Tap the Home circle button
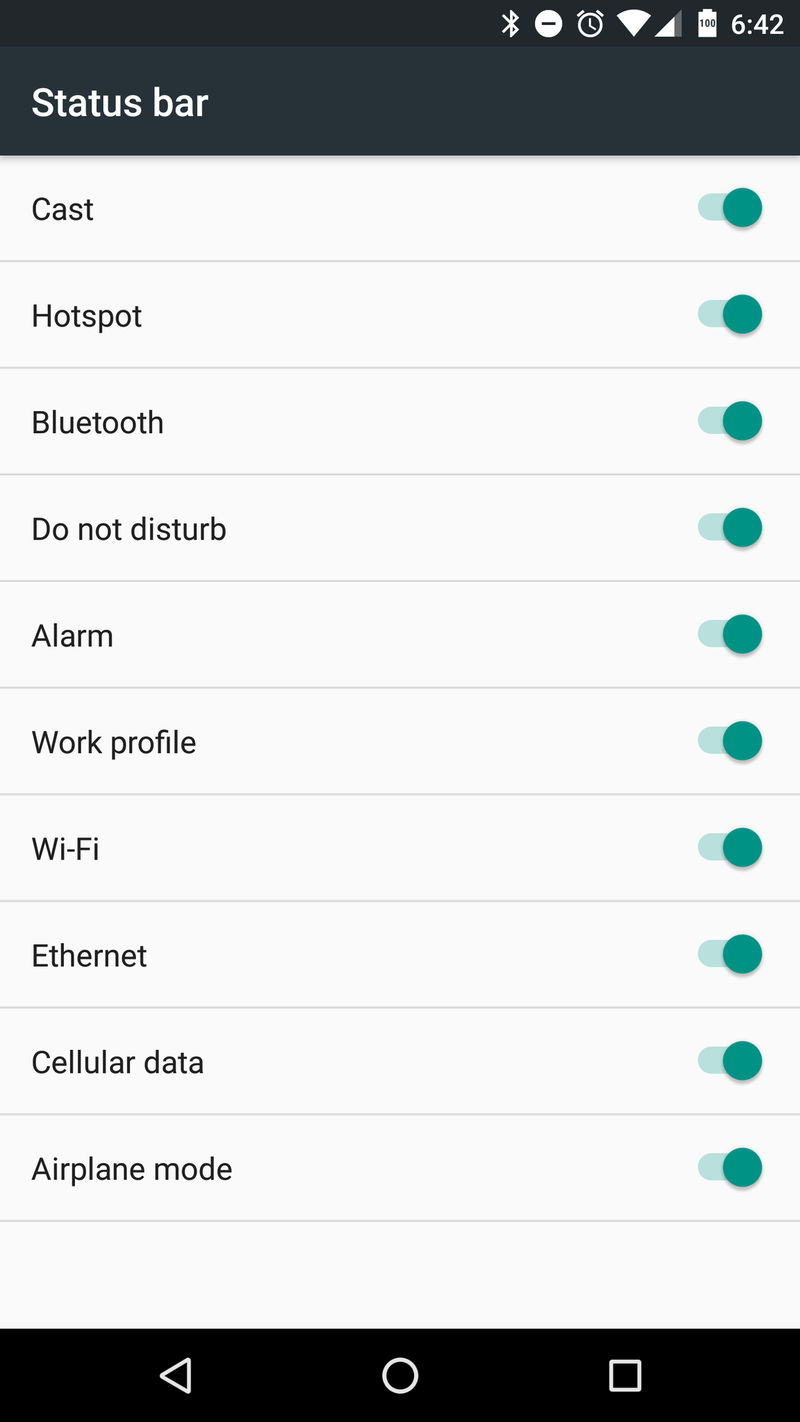Screen dimensions: 800x1422 [x=400, y=1375]
